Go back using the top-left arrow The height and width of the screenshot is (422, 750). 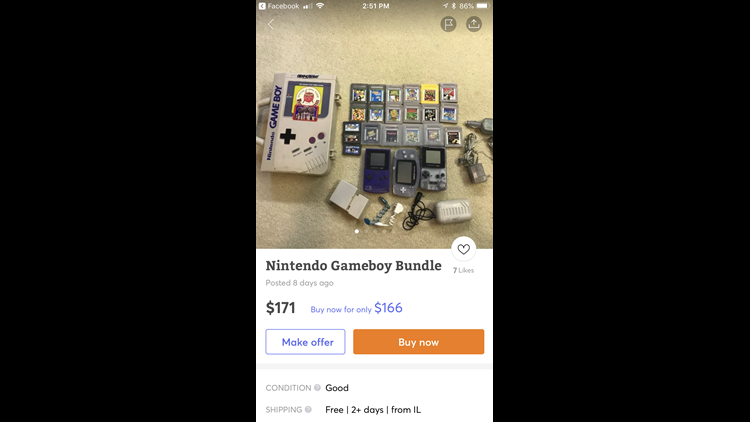(270, 24)
